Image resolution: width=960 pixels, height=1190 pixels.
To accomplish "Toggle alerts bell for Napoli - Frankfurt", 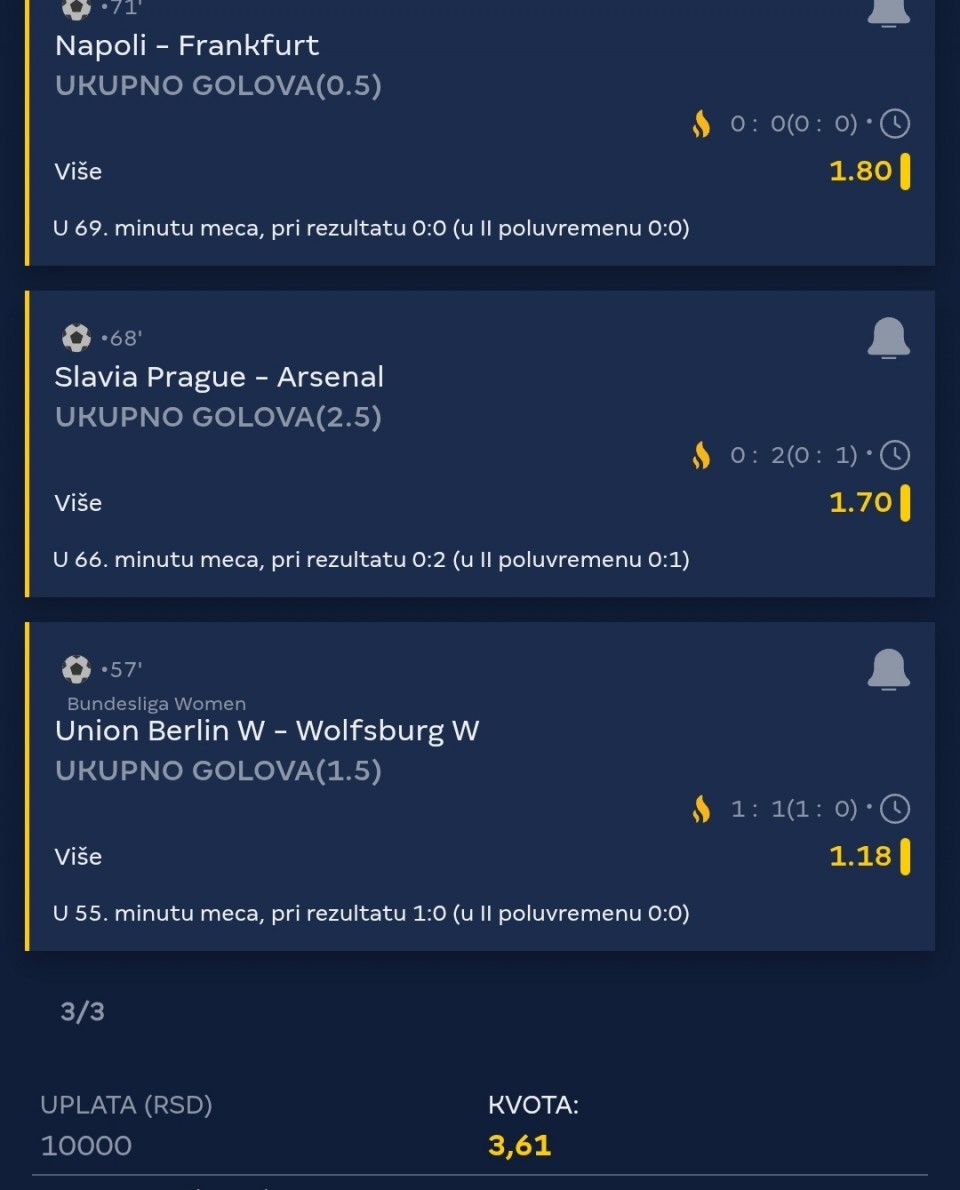I will 888,10.
